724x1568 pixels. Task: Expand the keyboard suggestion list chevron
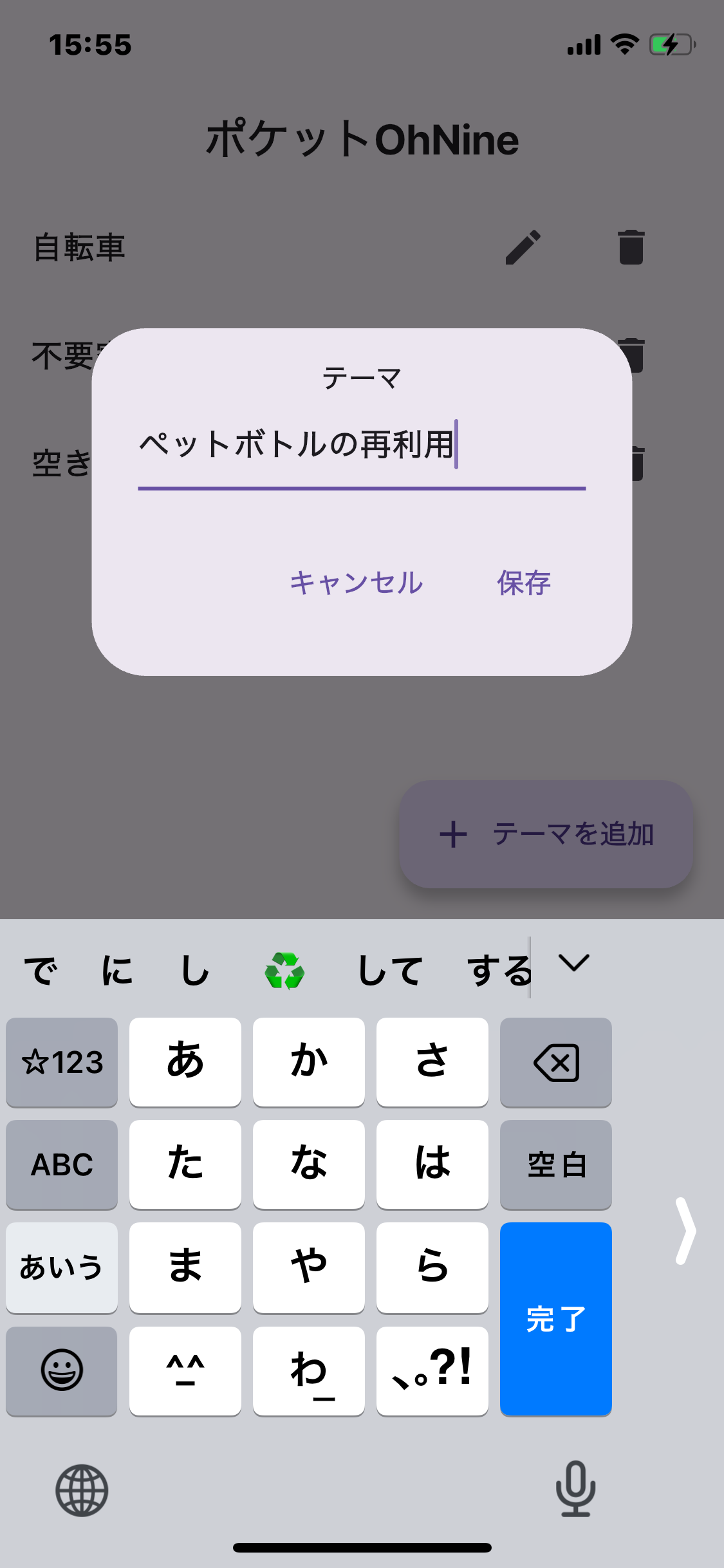(x=573, y=964)
